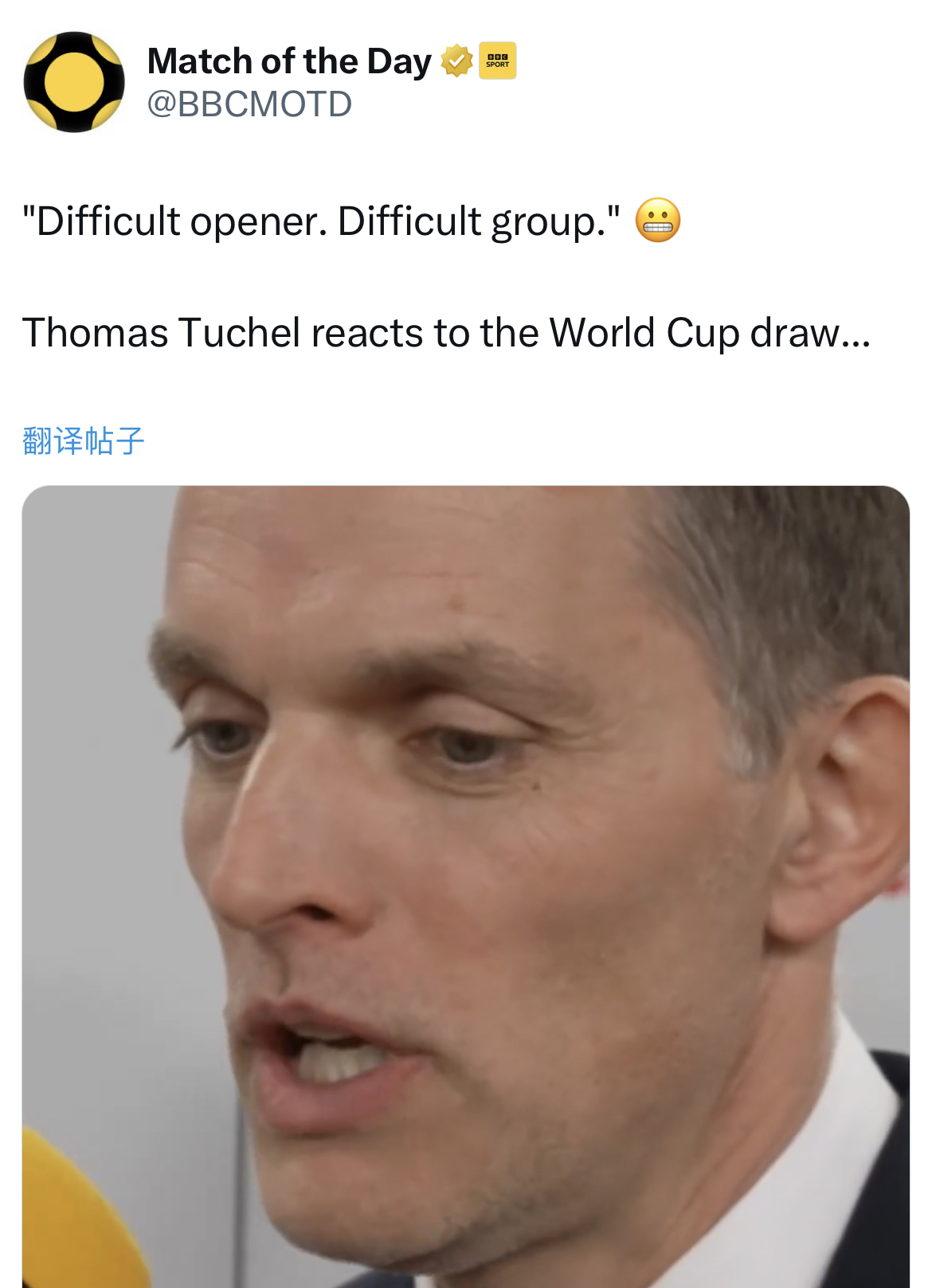The width and height of the screenshot is (932, 1288).
Task: Open the BBC Sport affiliation badge
Action: coord(497,61)
